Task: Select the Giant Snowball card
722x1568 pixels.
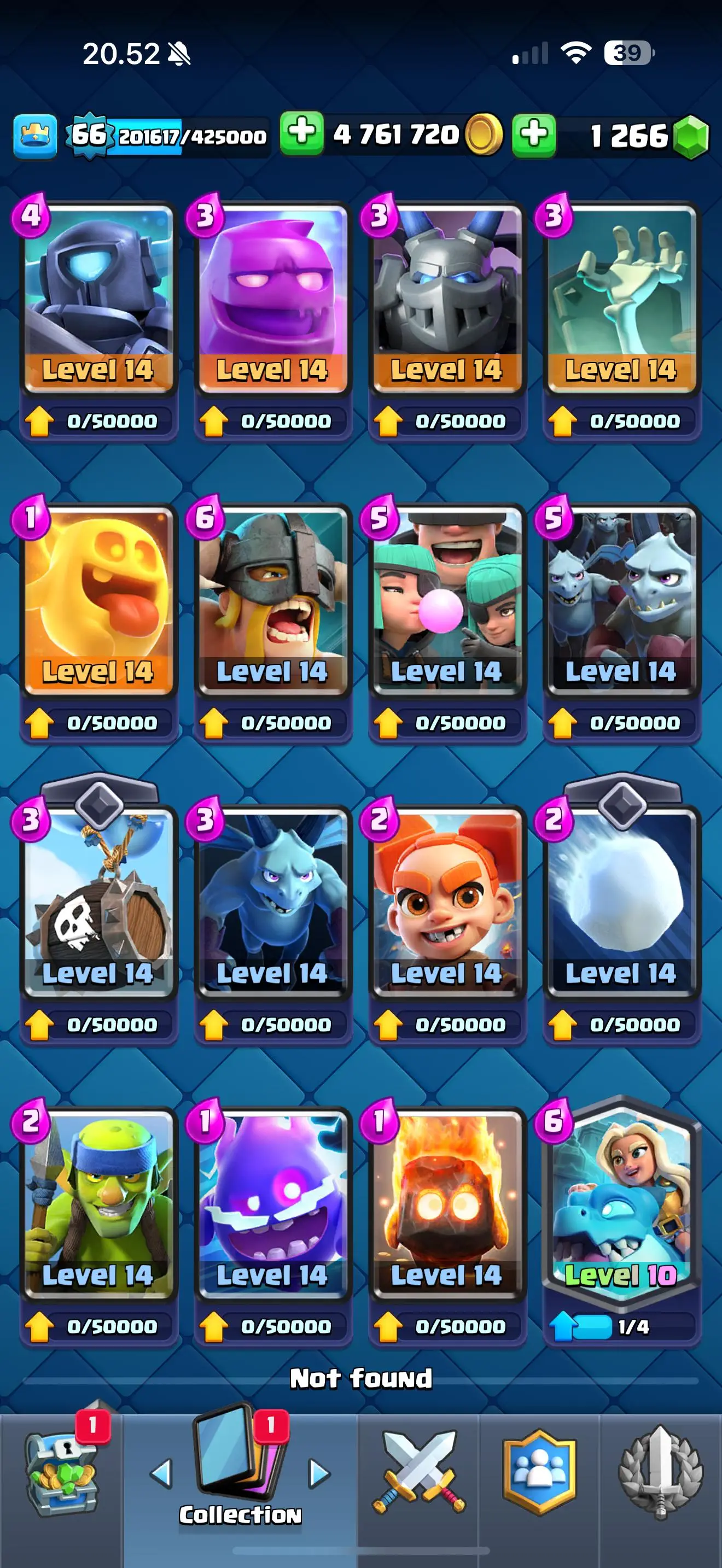Action: point(621,901)
